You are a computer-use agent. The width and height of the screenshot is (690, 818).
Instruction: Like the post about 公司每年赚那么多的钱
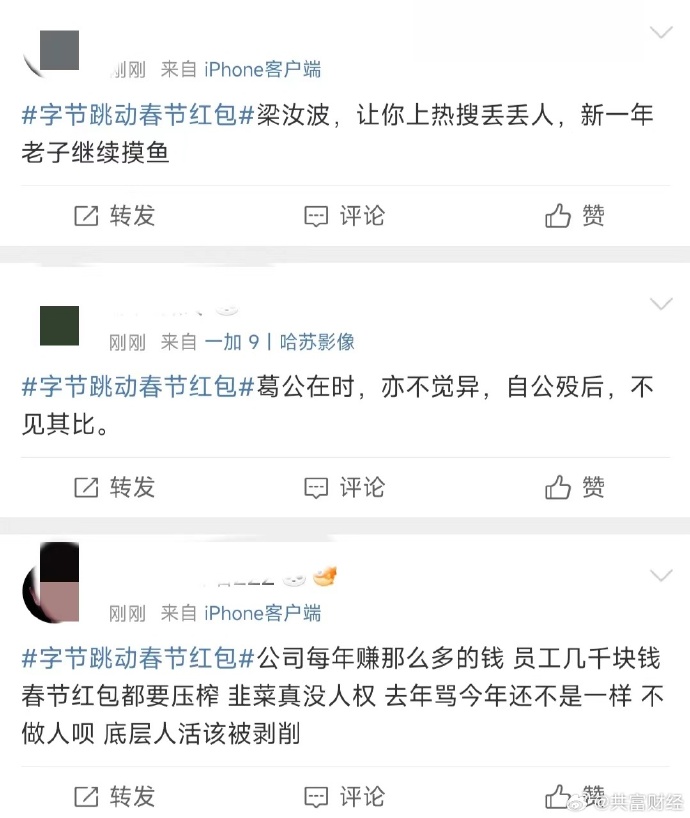click(x=575, y=796)
